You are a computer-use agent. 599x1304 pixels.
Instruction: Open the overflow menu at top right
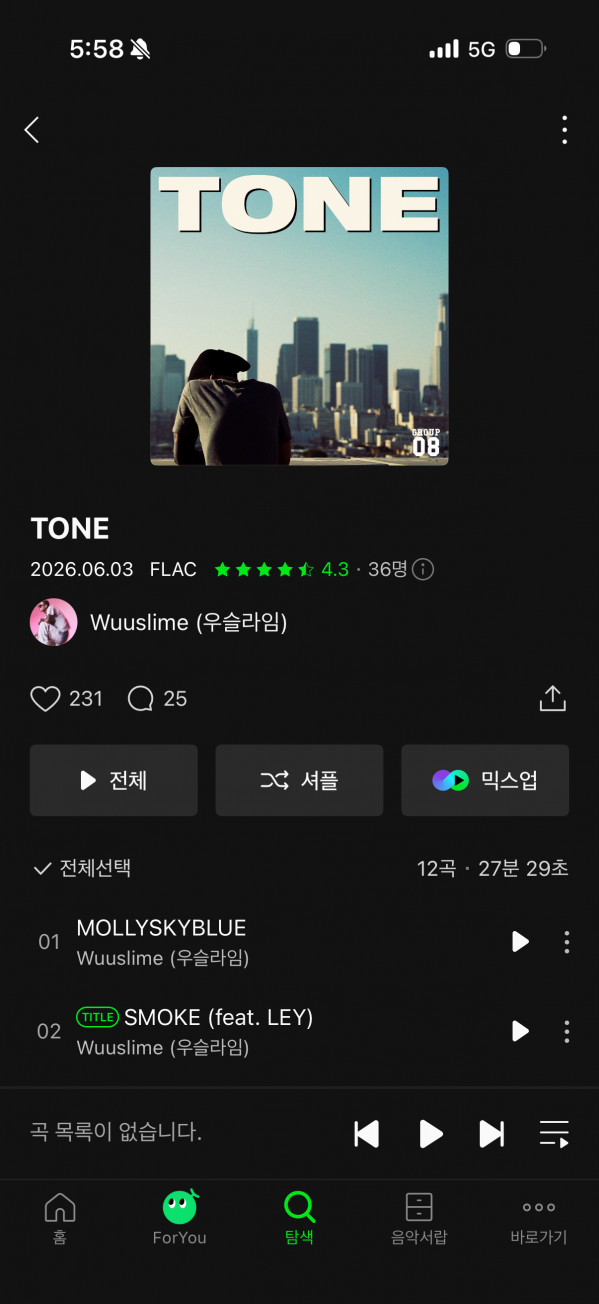565,130
